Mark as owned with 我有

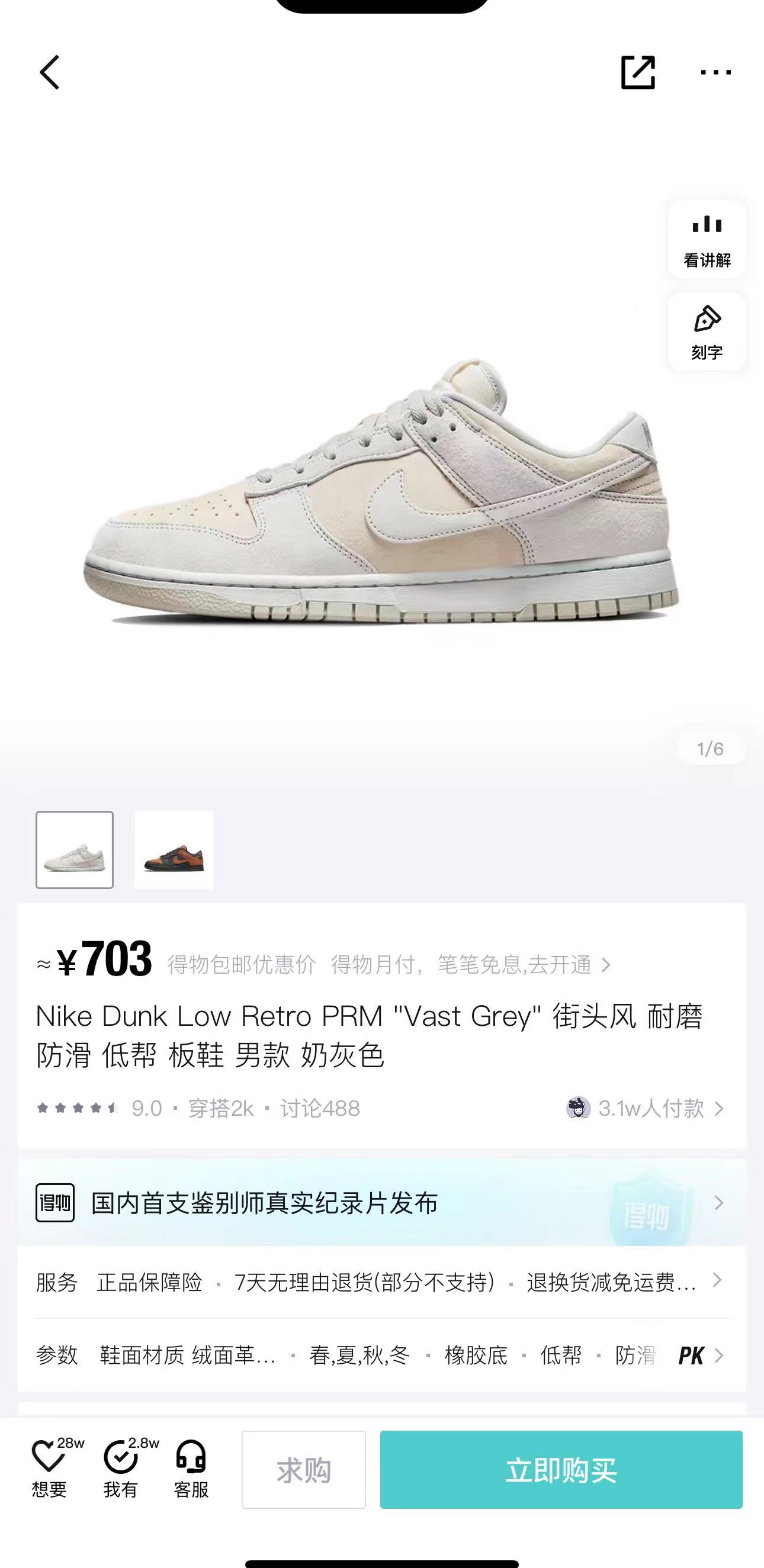pyautogui.click(x=122, y=1469)
